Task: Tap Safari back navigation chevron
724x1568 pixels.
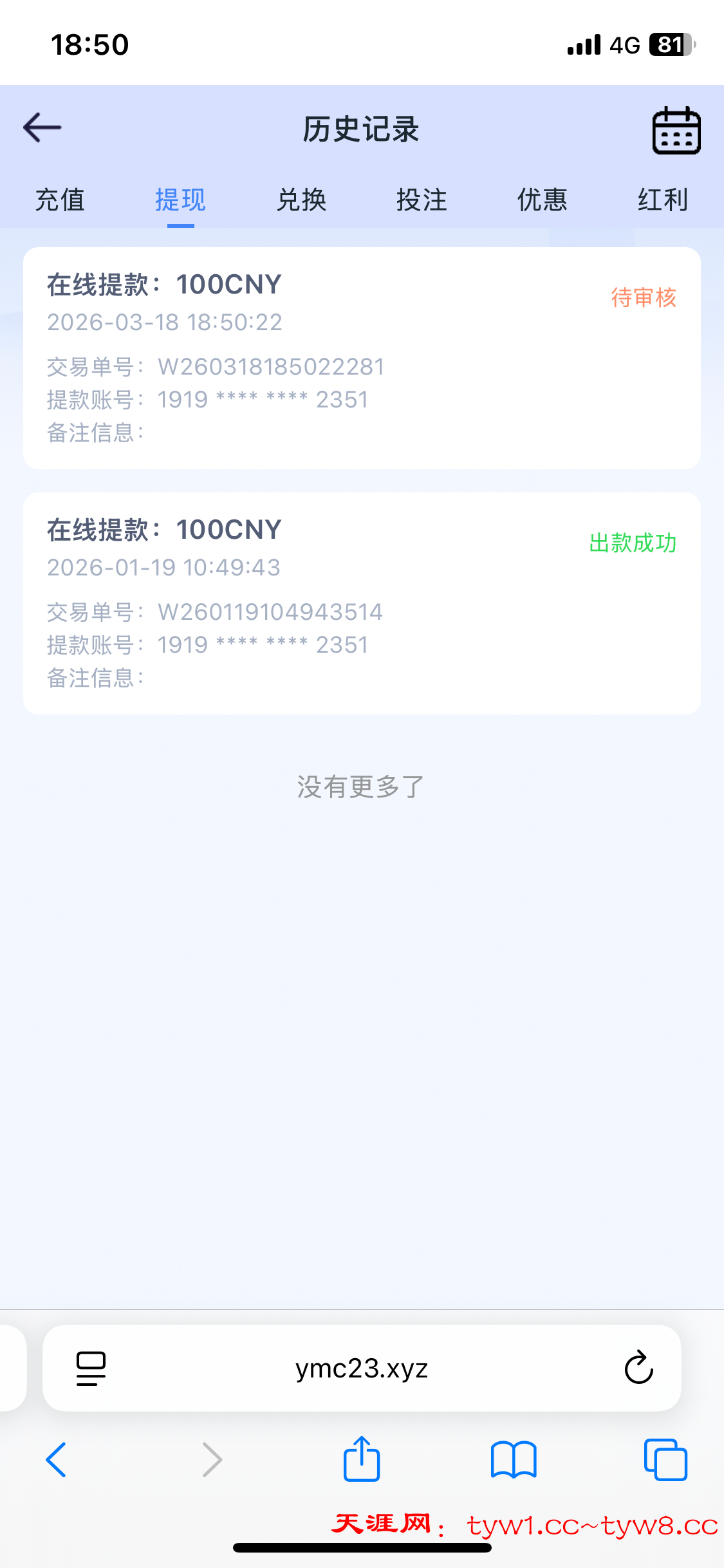Action: [58, 1459]
